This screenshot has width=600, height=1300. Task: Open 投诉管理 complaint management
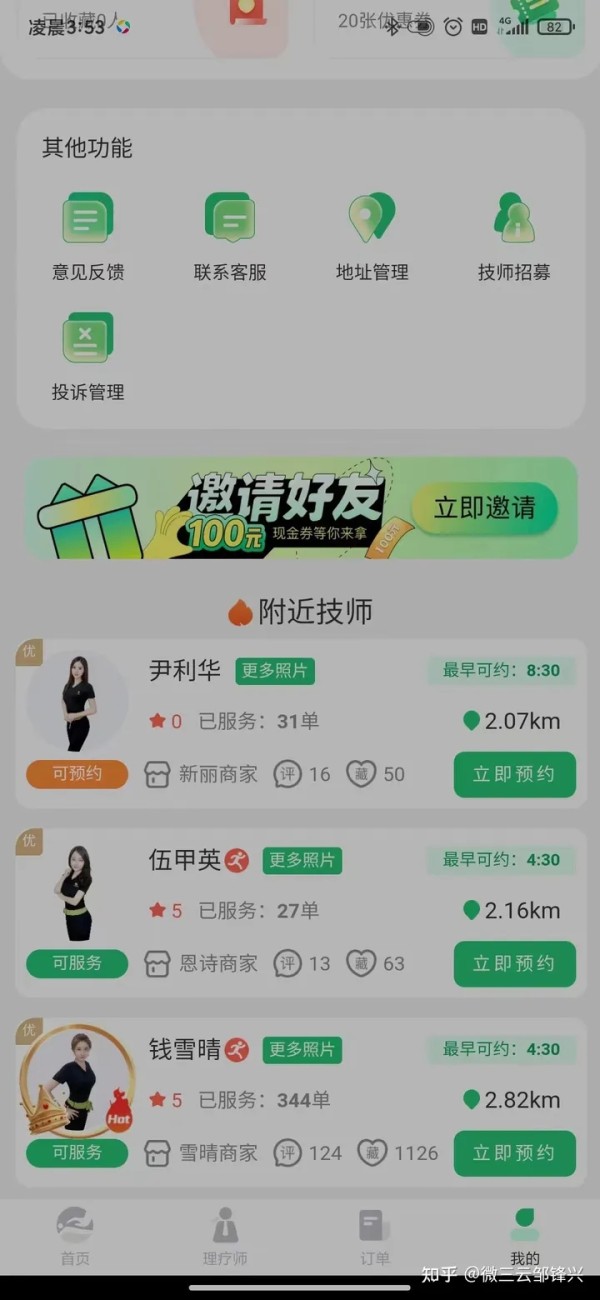pos(88,356)
